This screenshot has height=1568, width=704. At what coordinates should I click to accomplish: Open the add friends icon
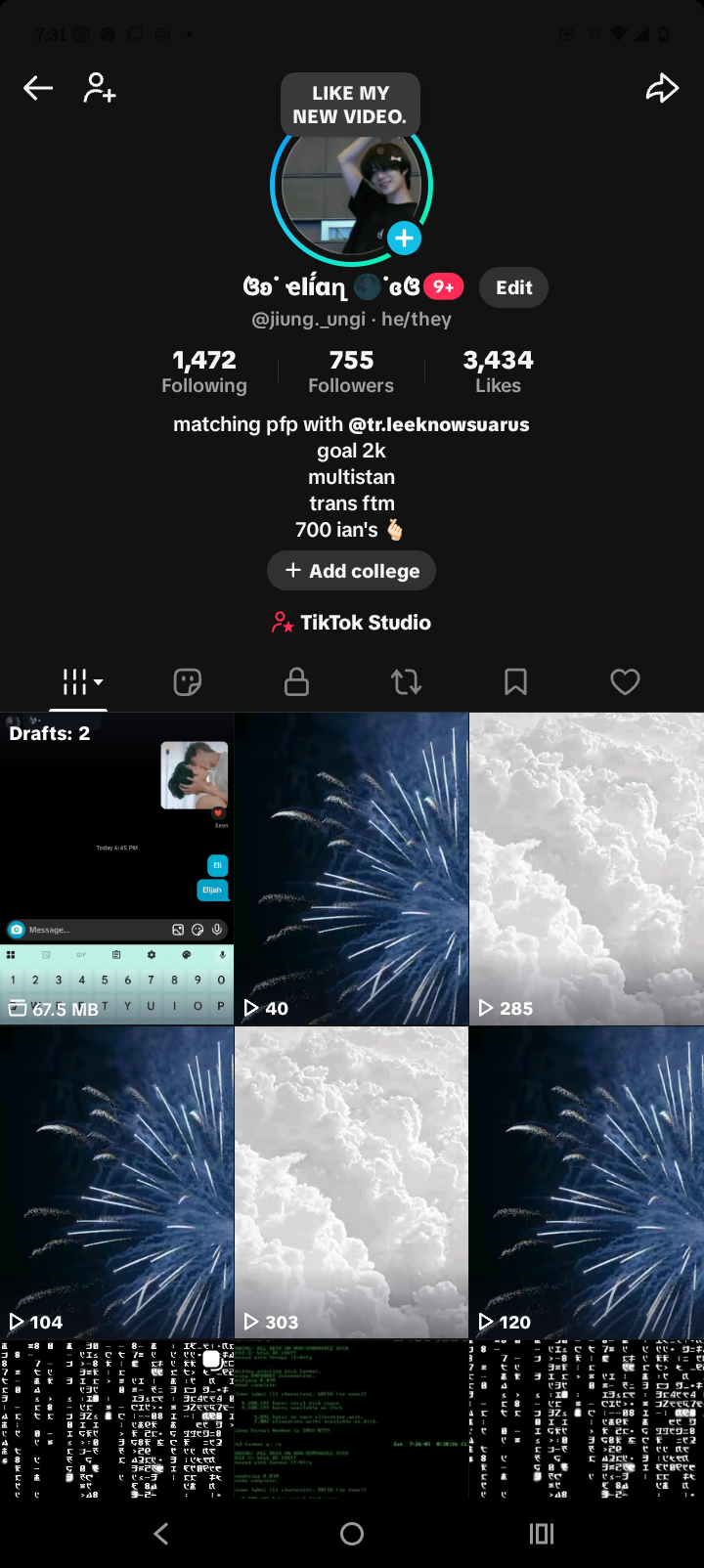pyautogui.click(x=99, y=88)
